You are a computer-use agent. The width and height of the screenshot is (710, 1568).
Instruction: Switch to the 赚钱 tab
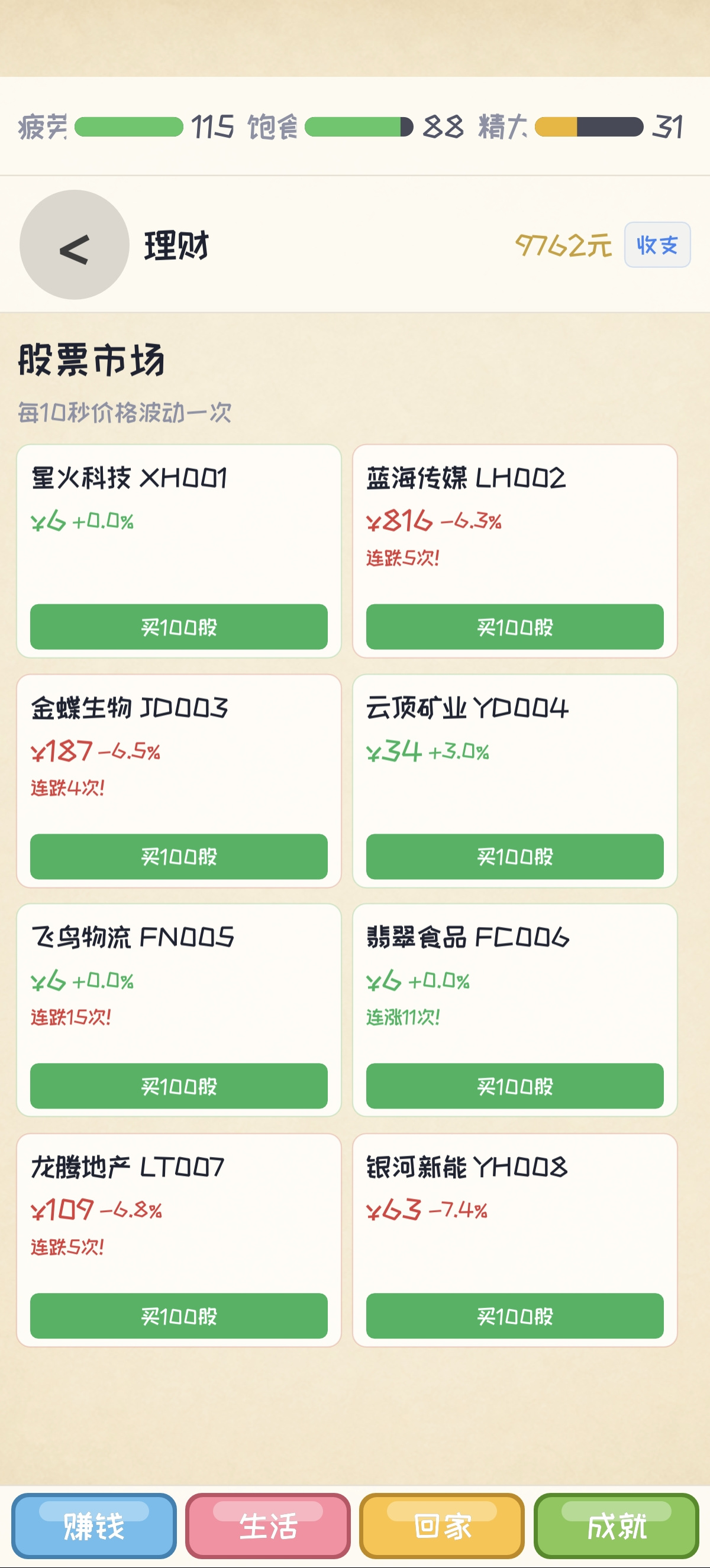click(x=93, y=1526)
